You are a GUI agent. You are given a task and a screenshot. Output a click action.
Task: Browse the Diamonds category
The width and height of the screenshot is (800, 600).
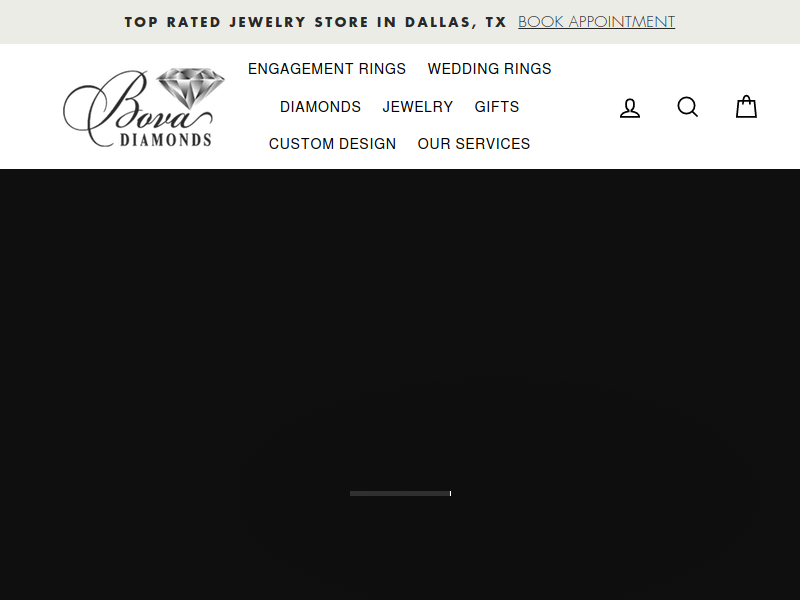320,107
